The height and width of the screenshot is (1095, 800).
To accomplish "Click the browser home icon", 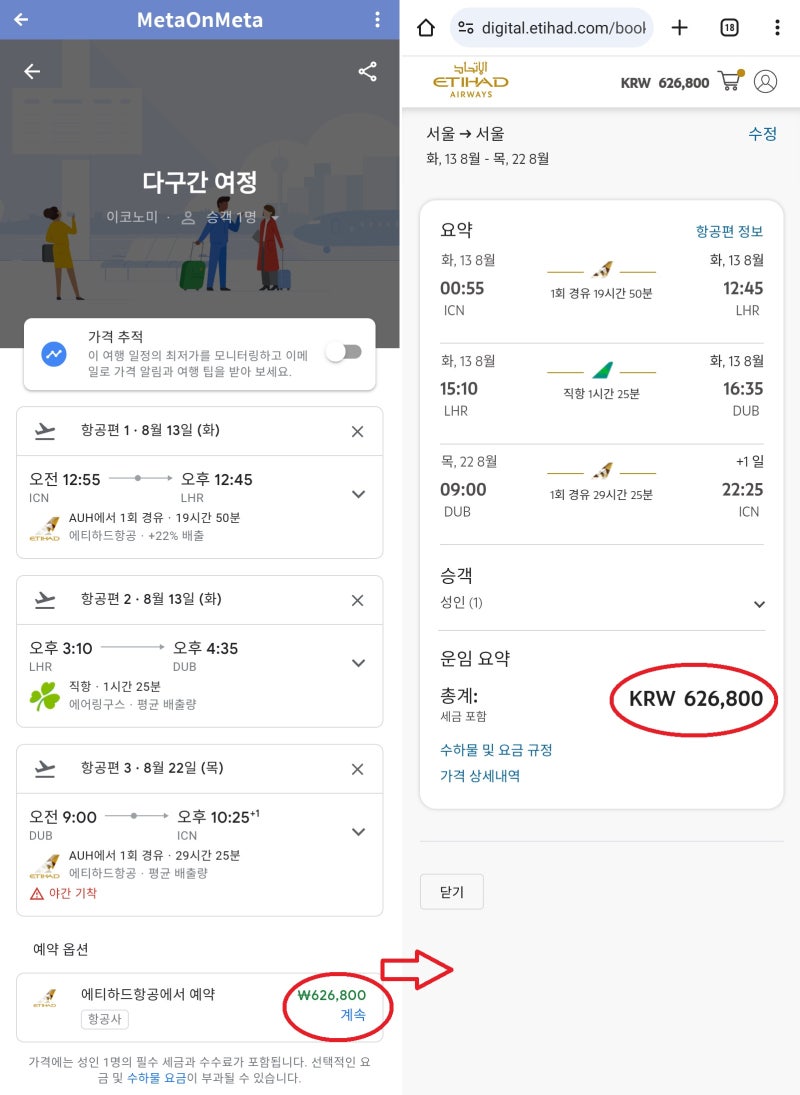I will 425,27.
